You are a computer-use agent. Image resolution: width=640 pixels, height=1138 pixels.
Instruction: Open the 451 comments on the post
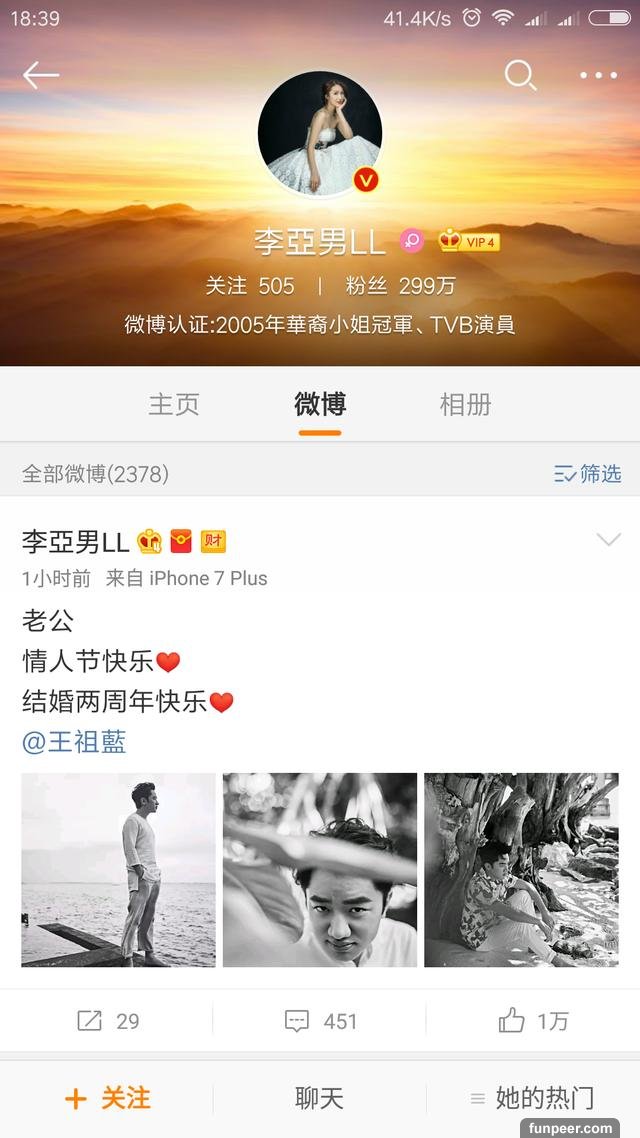tap(320, 1021)
